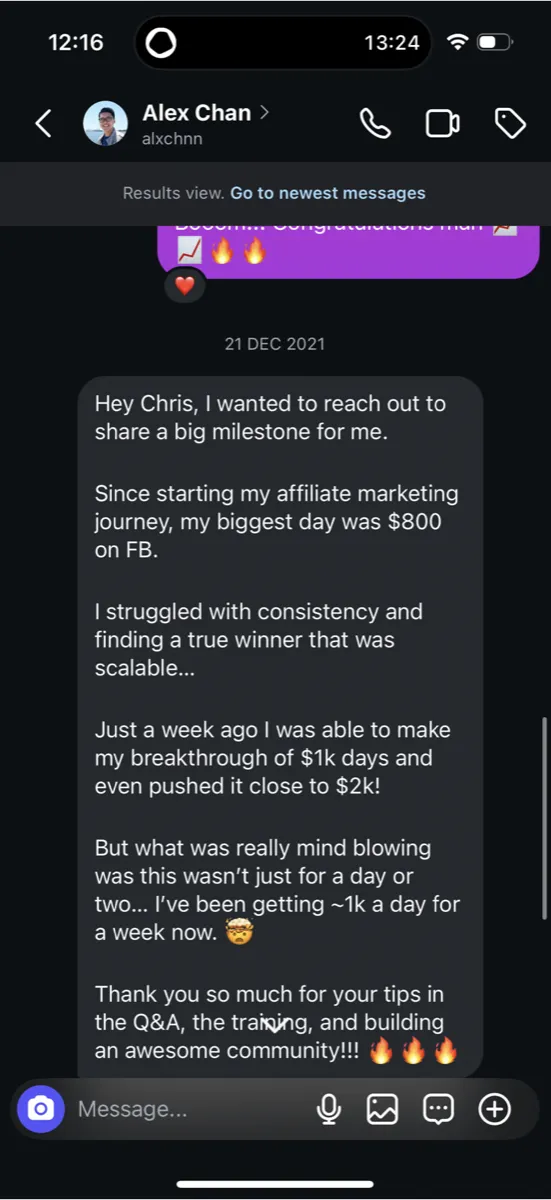Viewport: 551px width, 1200px height.
Task: Open the camera from message bar
Action: [41, 1109]
